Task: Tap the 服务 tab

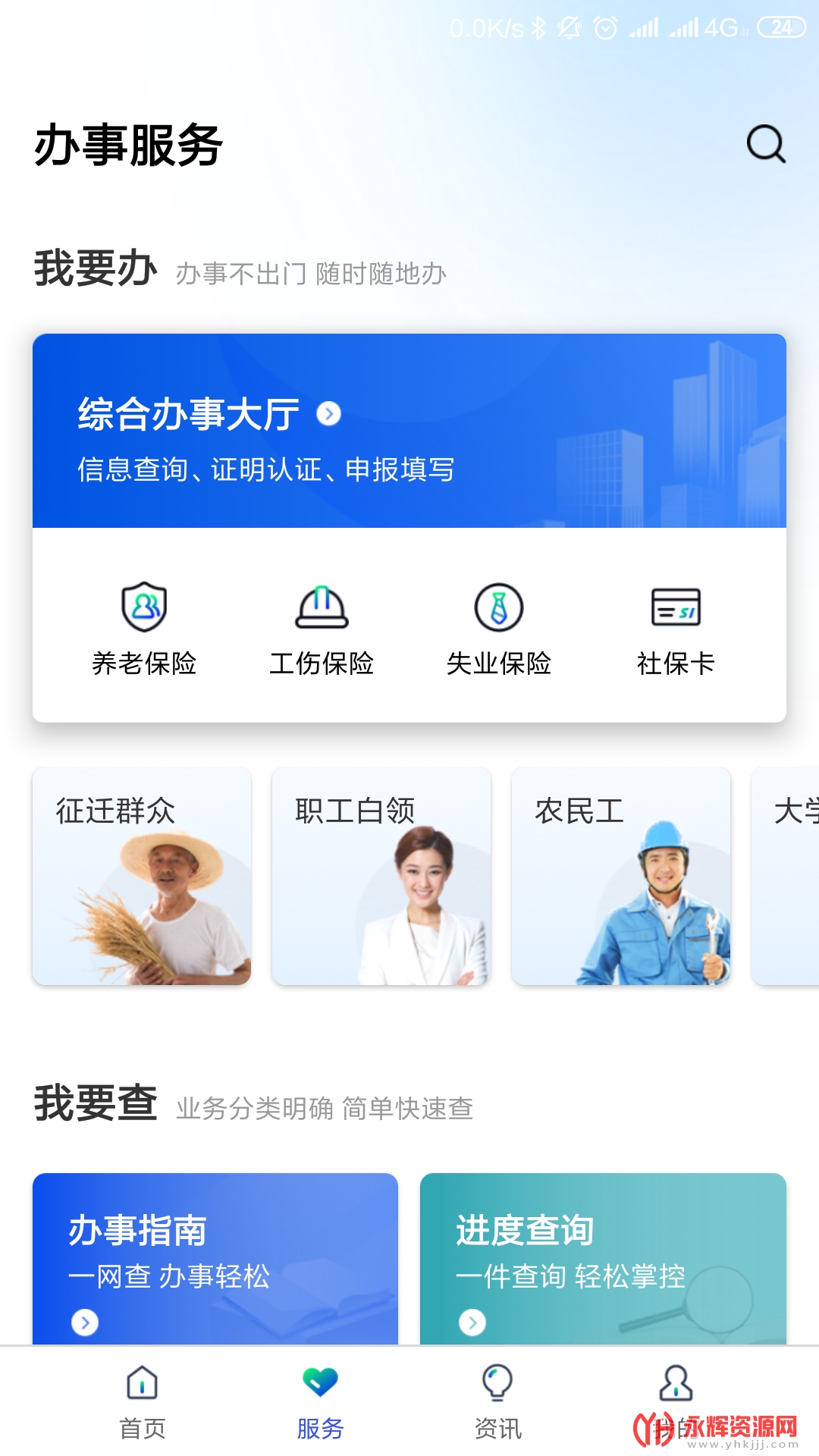Action: click(320, 1401)
